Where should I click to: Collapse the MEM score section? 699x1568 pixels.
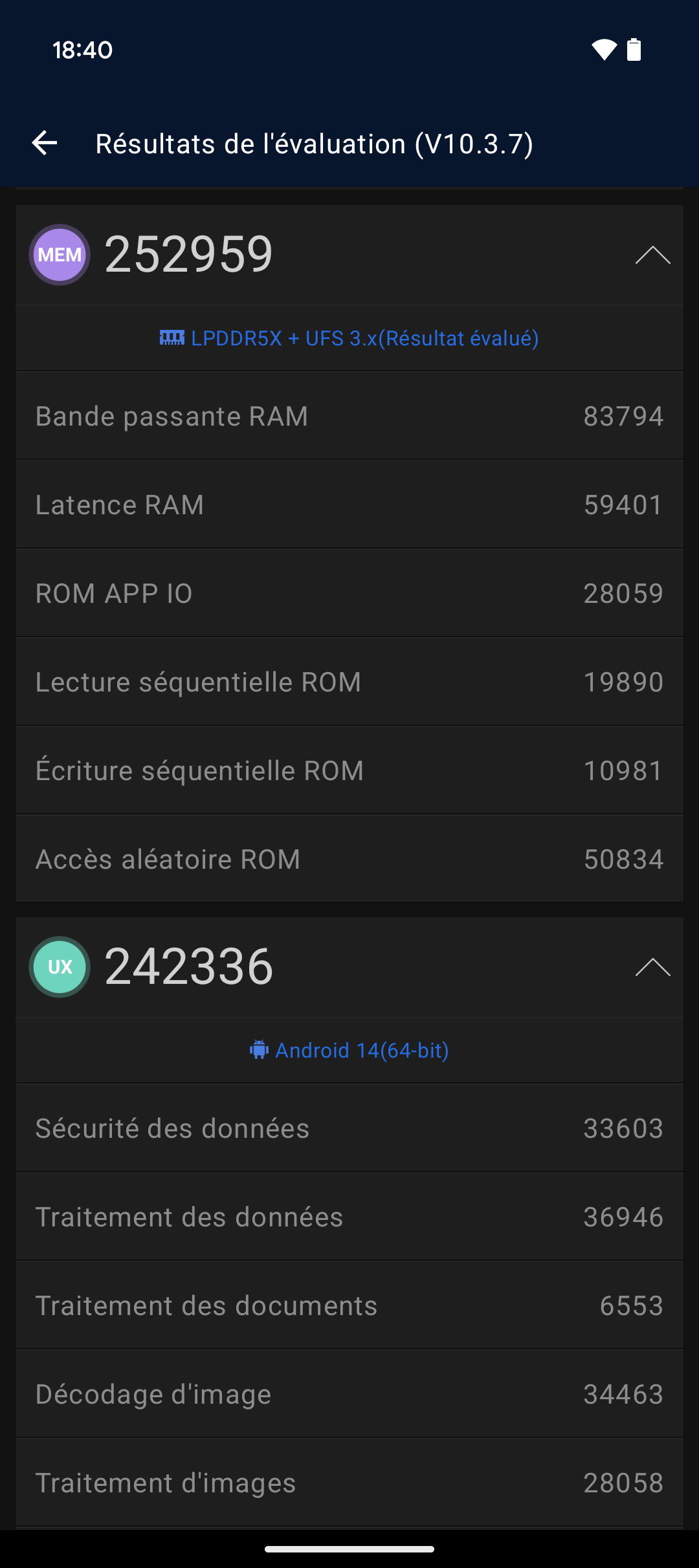tap(652, 256)
